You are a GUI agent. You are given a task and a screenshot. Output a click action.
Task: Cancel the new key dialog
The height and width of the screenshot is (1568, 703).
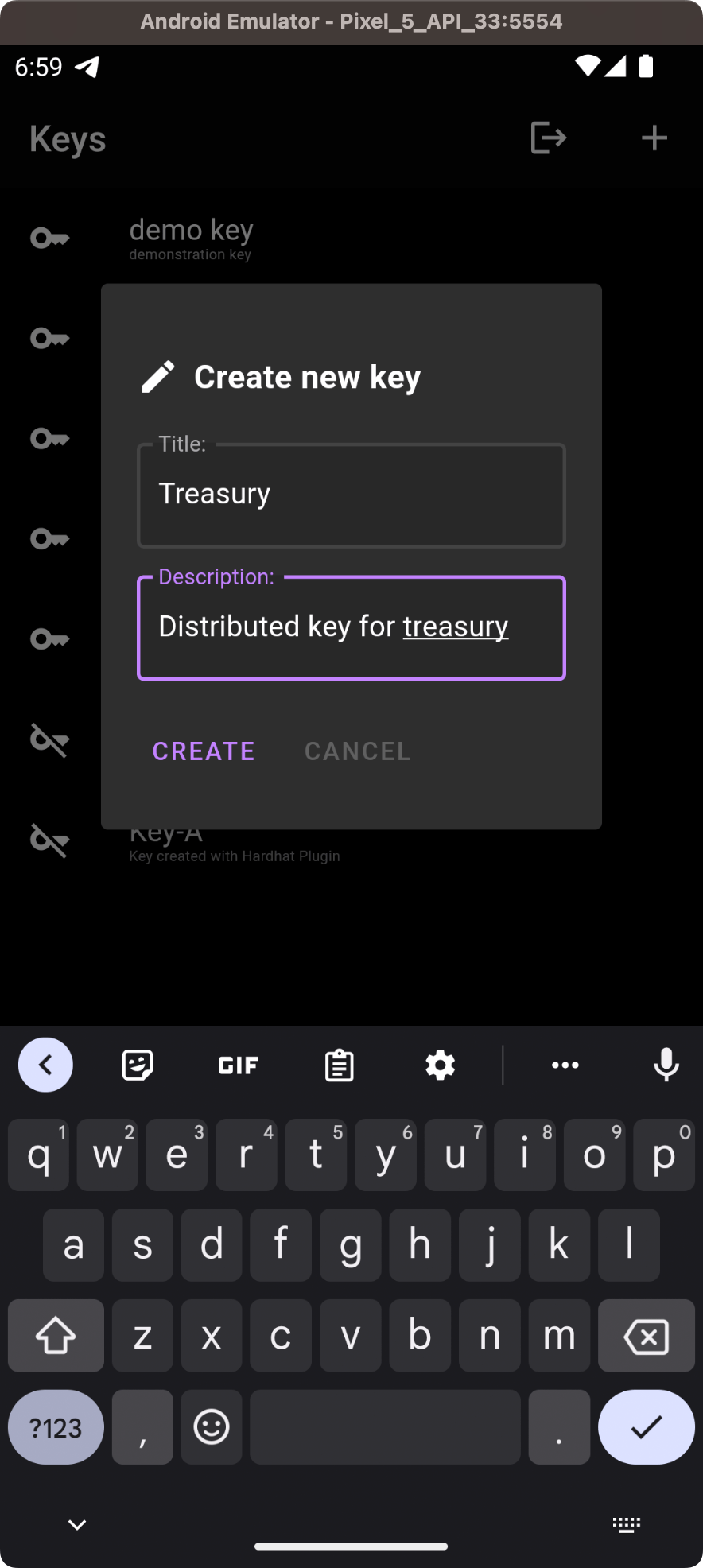(357, 751)
